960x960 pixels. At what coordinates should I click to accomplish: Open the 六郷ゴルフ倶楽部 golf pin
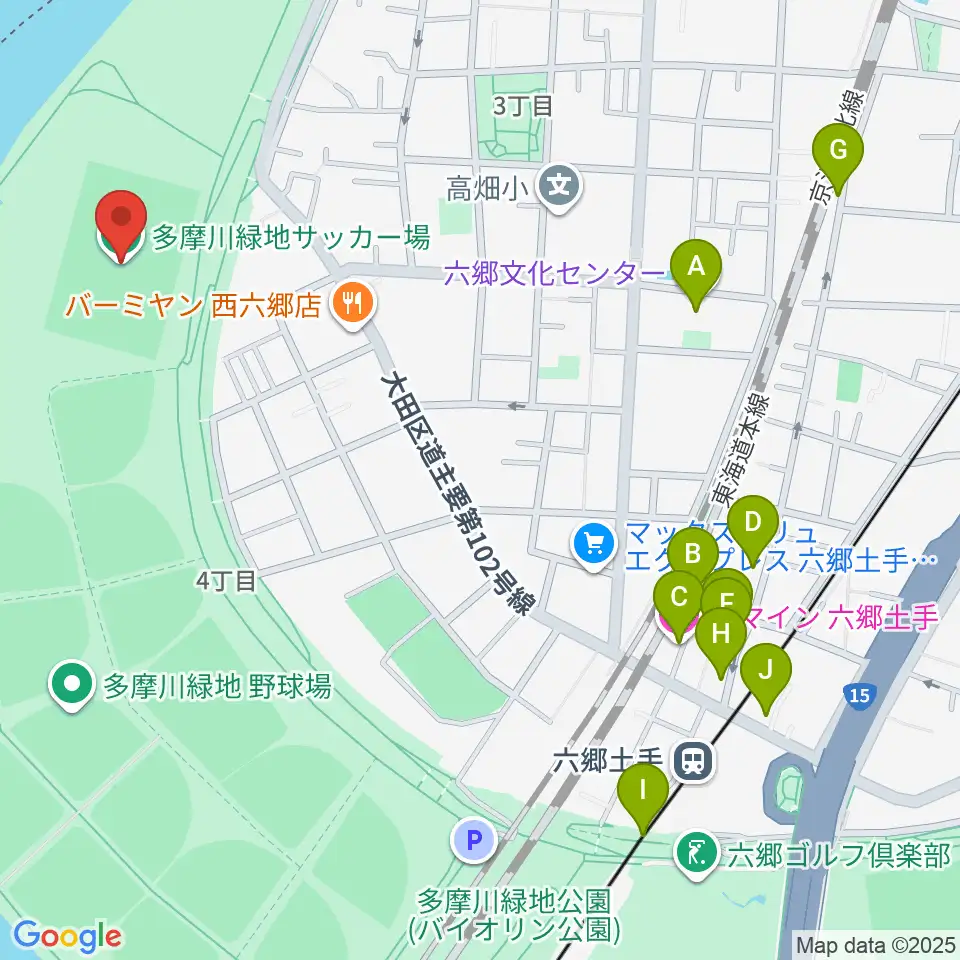click(x=697, y=853)
